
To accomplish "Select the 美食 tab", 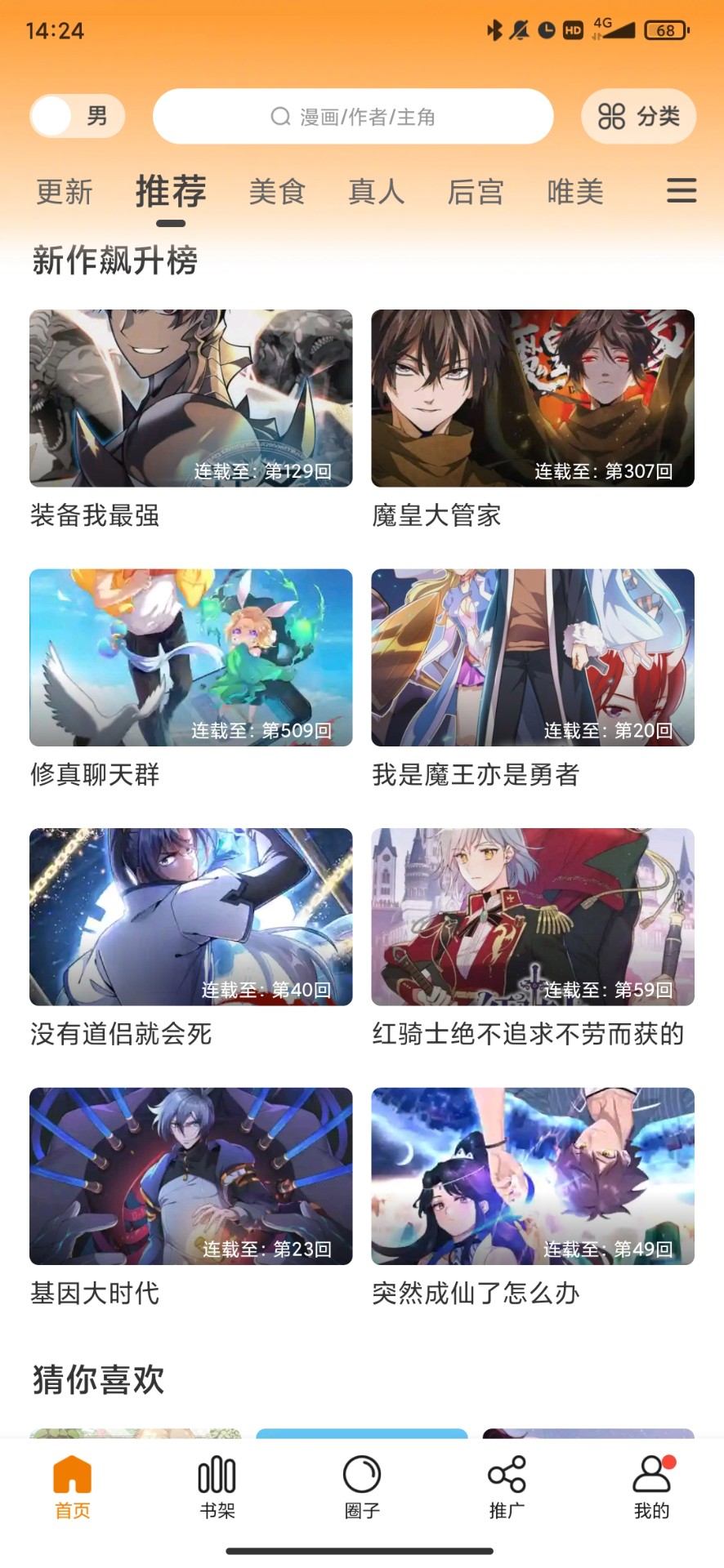I will pos(278,191).
